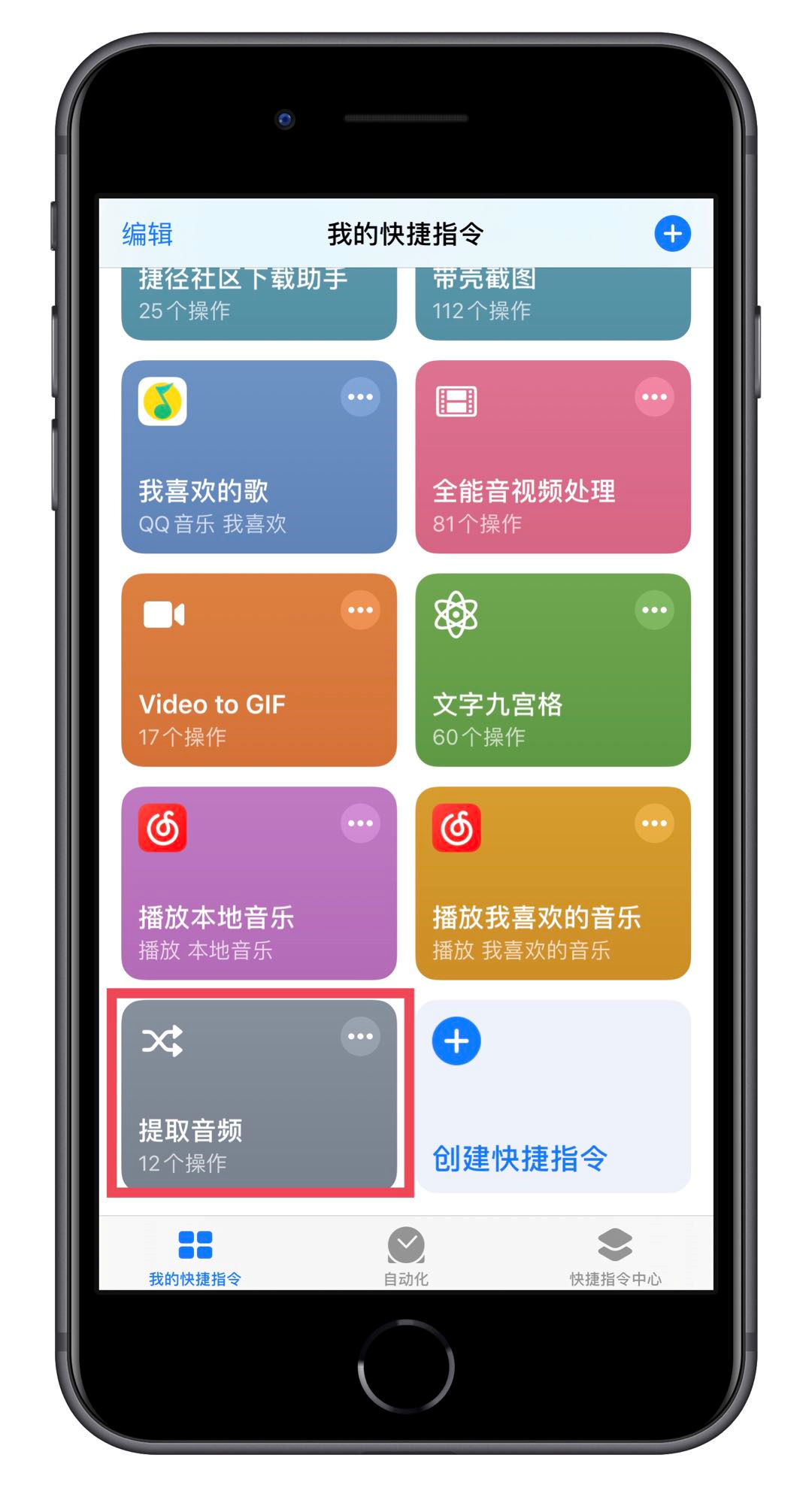Open the options menu for Video to GIF

360,610
